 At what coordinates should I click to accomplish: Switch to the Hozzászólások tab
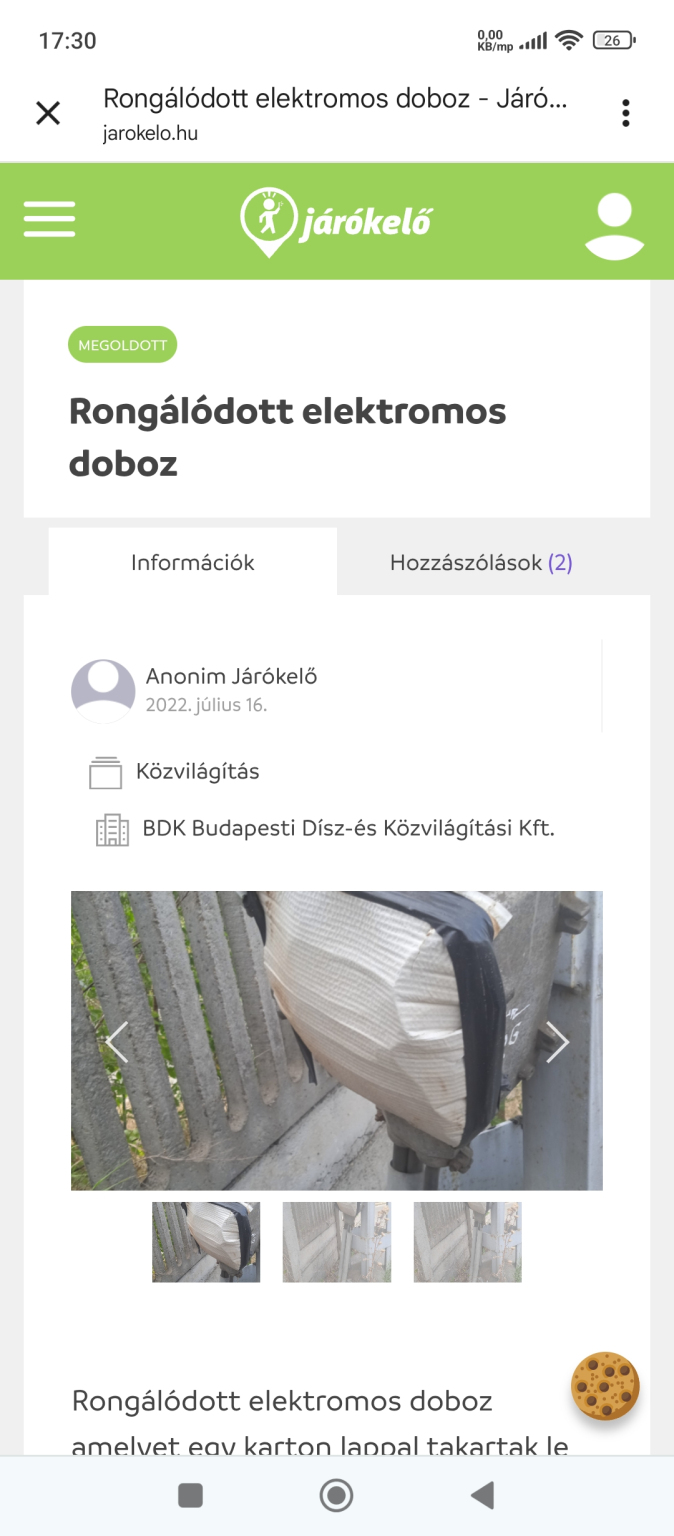[481, 562]
